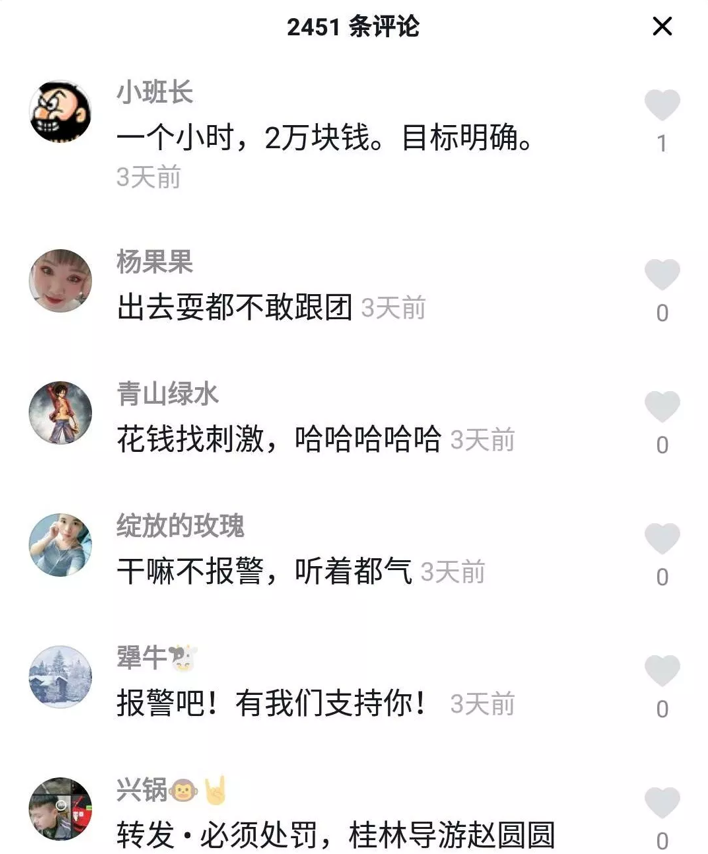Like 犟牛's comment about 报警吧
This screenshot has height=854, width=708.
click(662, 671)
